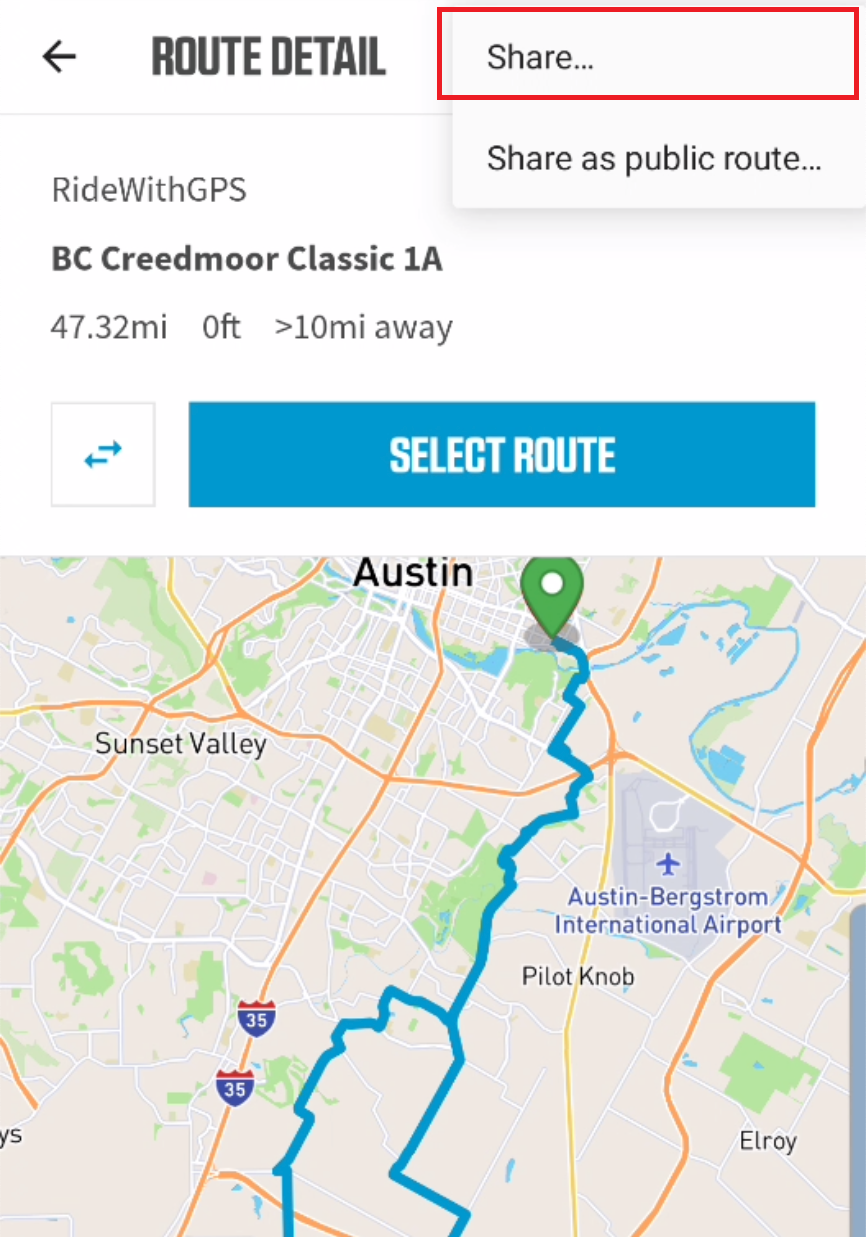
Task: Reverse route with the swap arrows button
Action: (x=103, y=455)
